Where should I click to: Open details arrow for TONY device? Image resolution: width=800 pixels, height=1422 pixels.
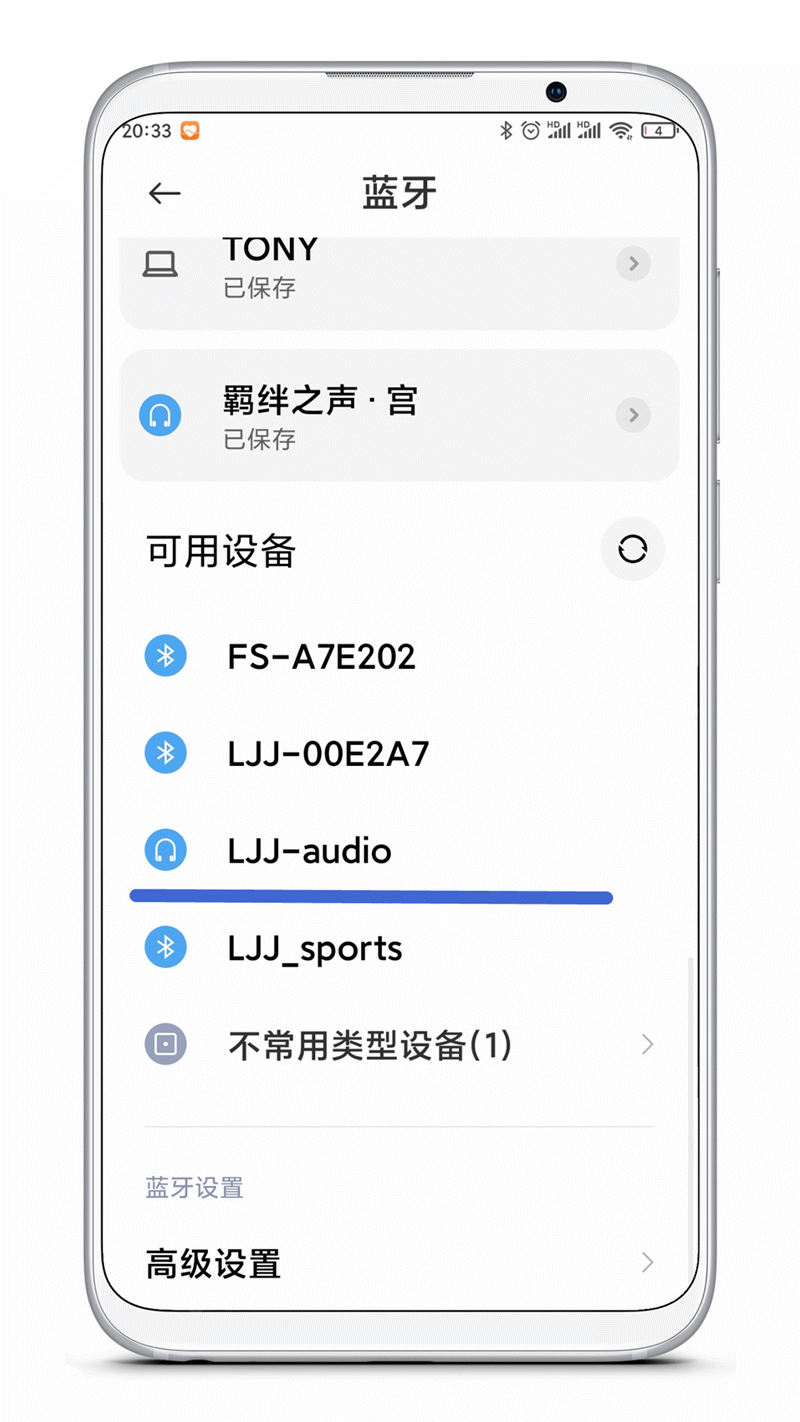click(x=633, y=264)
